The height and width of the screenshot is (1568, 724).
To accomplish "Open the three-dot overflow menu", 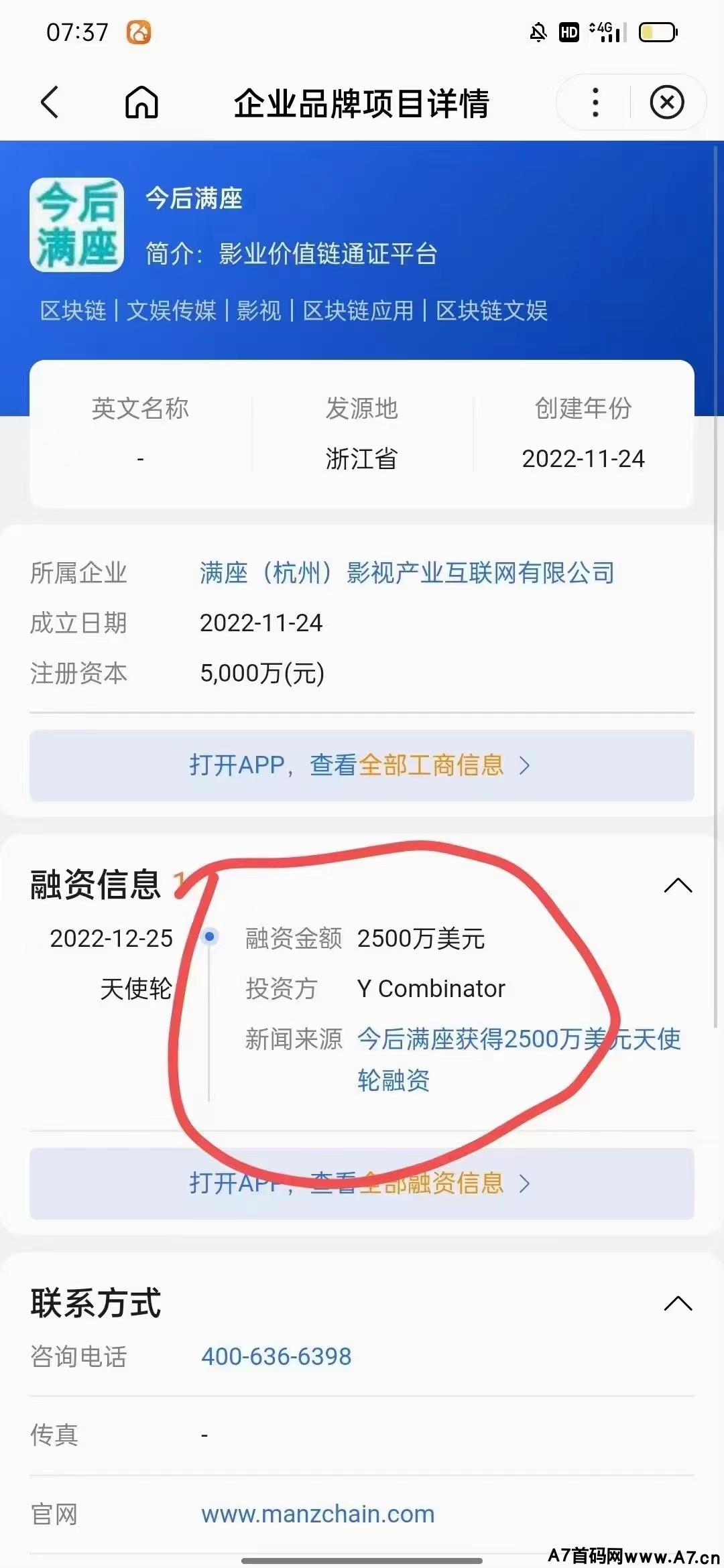I will click(595, 103).
